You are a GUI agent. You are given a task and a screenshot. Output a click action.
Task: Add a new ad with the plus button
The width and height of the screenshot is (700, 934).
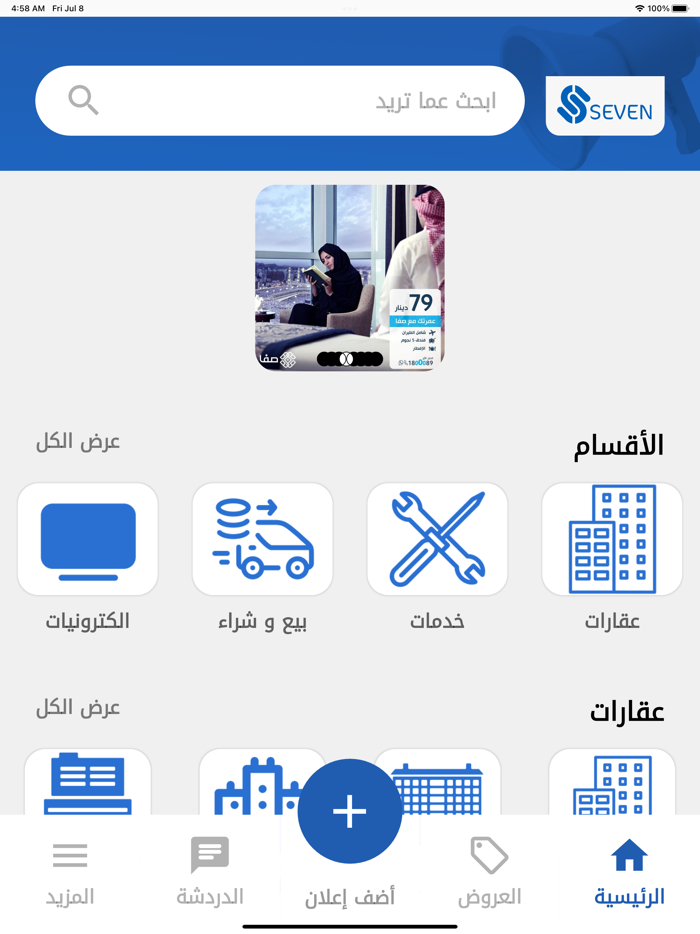(350, 811)
